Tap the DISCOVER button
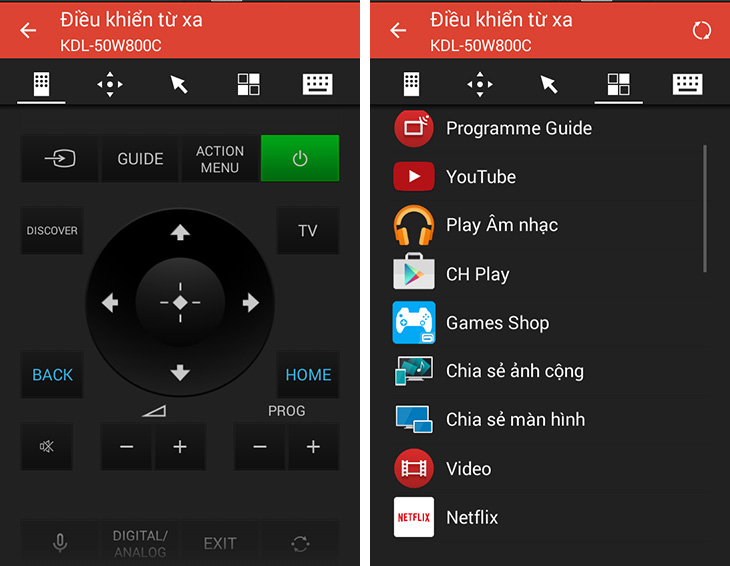 [x=52, y=231]
